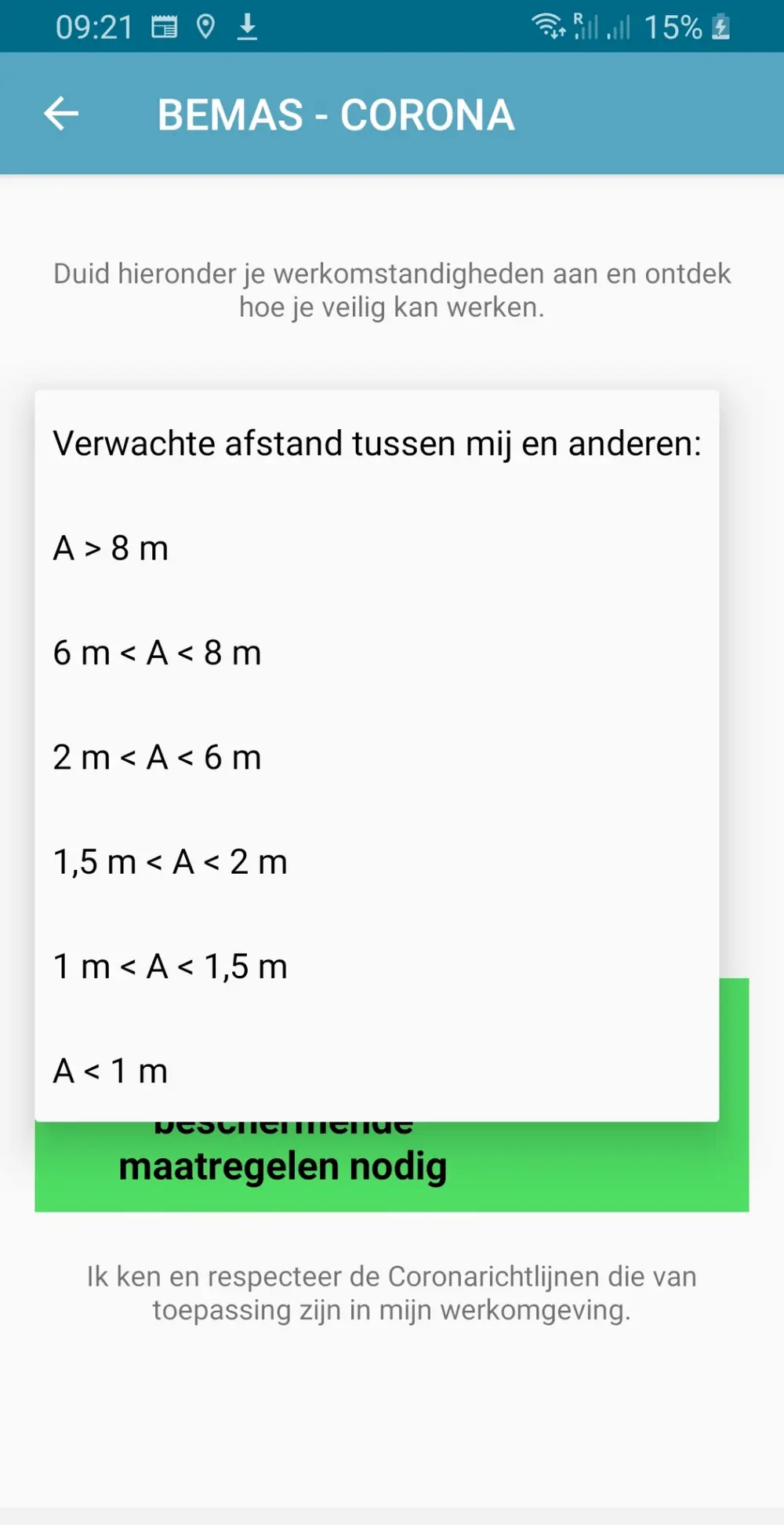The width and height of the screenshot is (784, 1525).
Task: Go back with the arrow icon
Action: (61, 115)
